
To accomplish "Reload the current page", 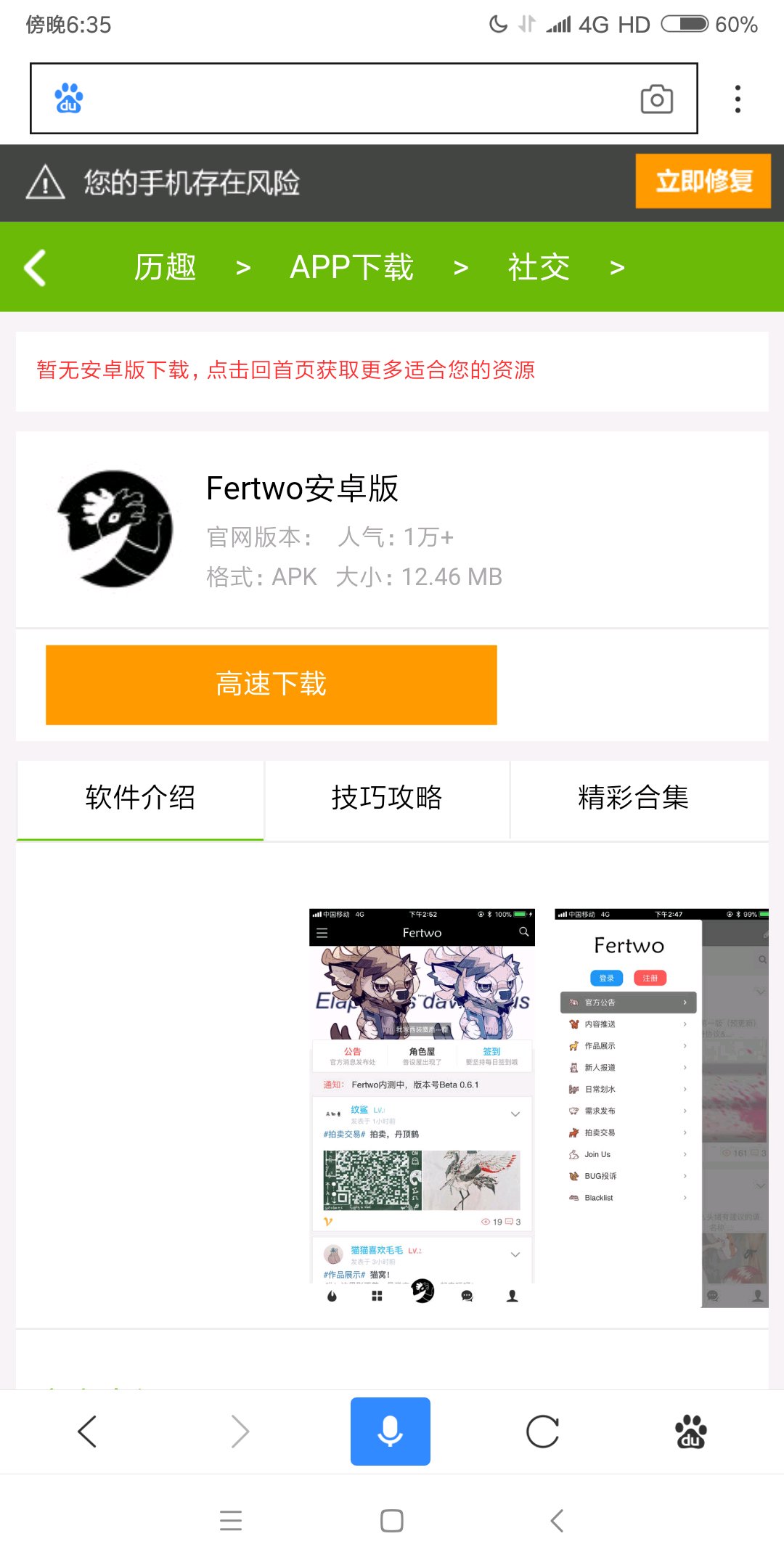I will (x=542, y=1432).
